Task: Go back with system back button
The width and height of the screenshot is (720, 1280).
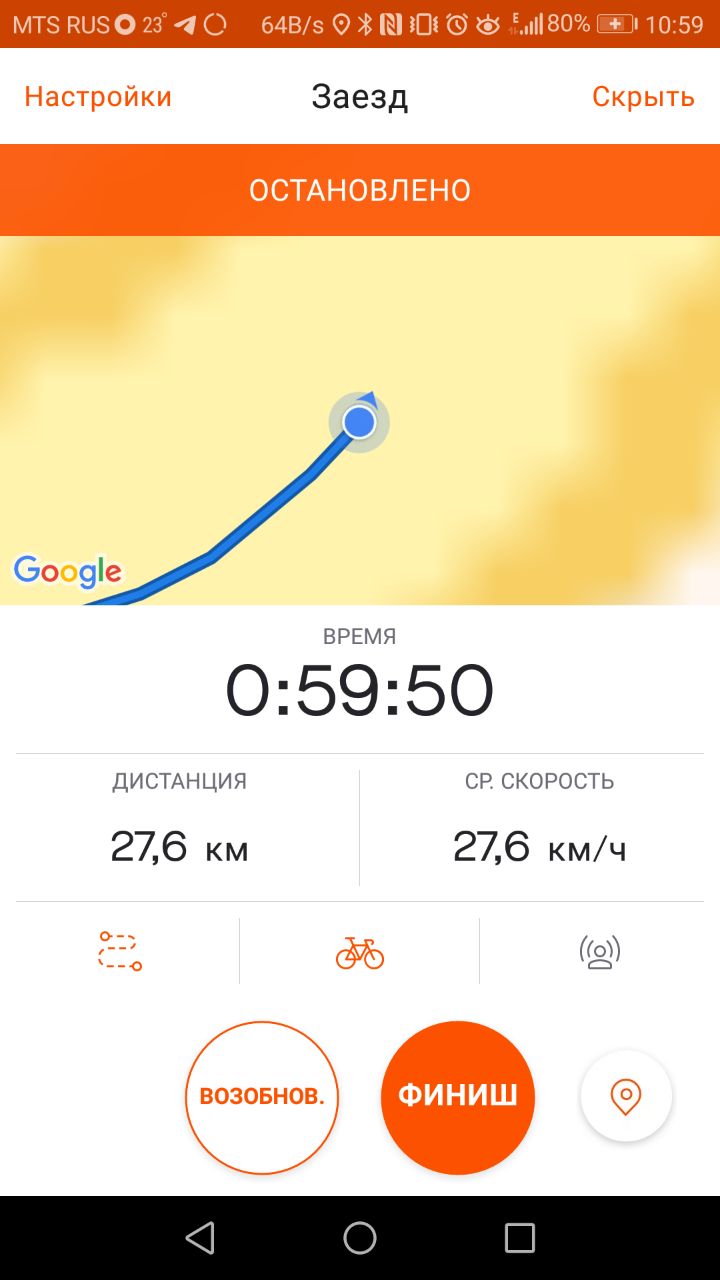Action: coord(200,1238)
